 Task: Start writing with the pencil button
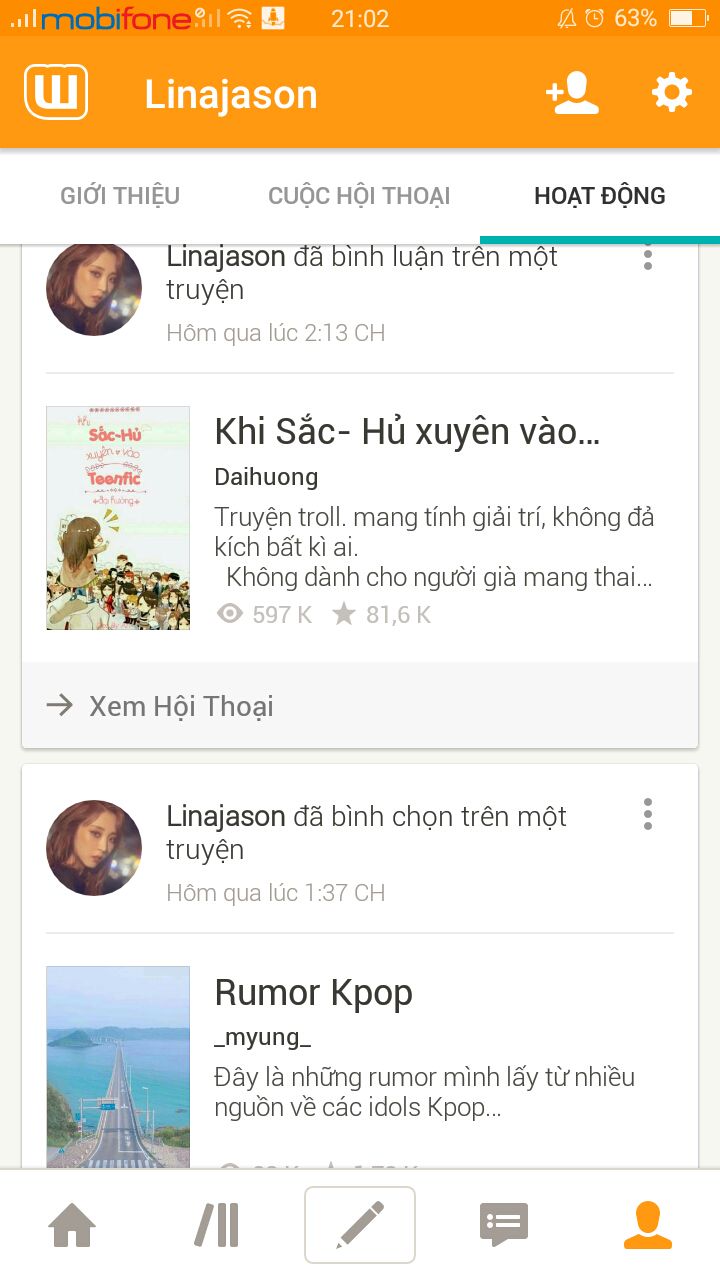[360, 1225]
